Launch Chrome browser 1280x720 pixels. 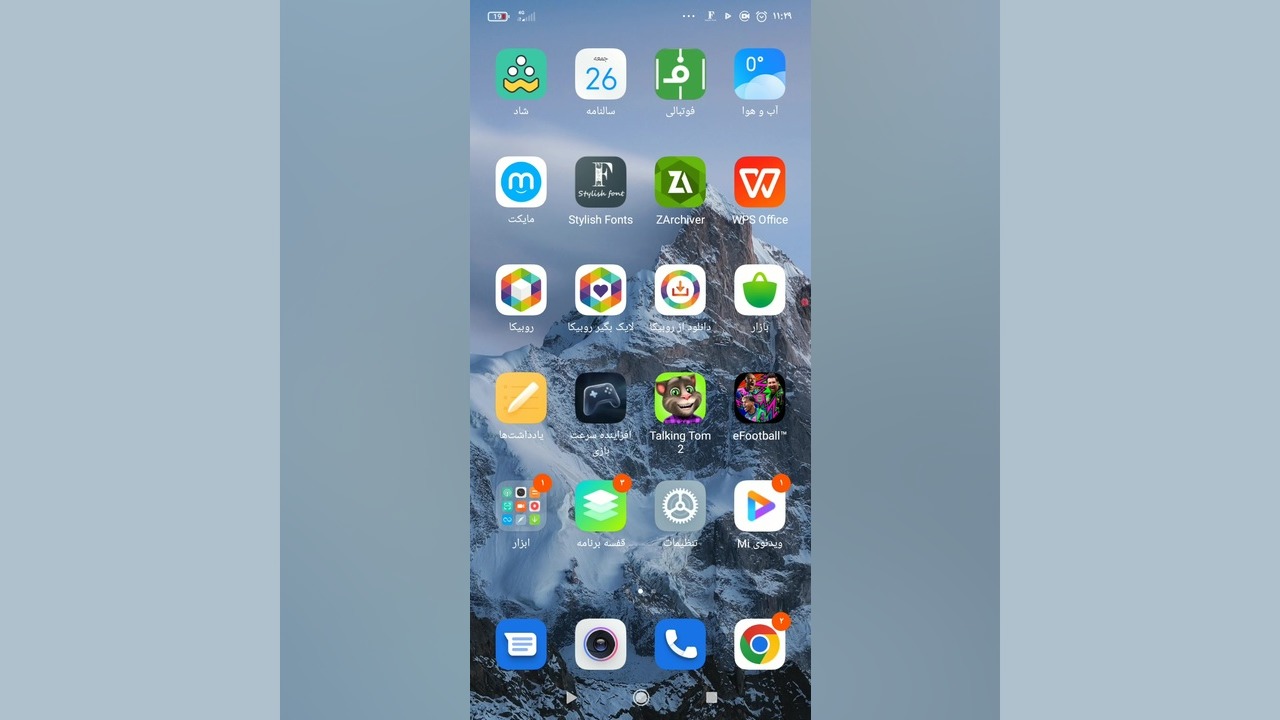pos(759,644)
